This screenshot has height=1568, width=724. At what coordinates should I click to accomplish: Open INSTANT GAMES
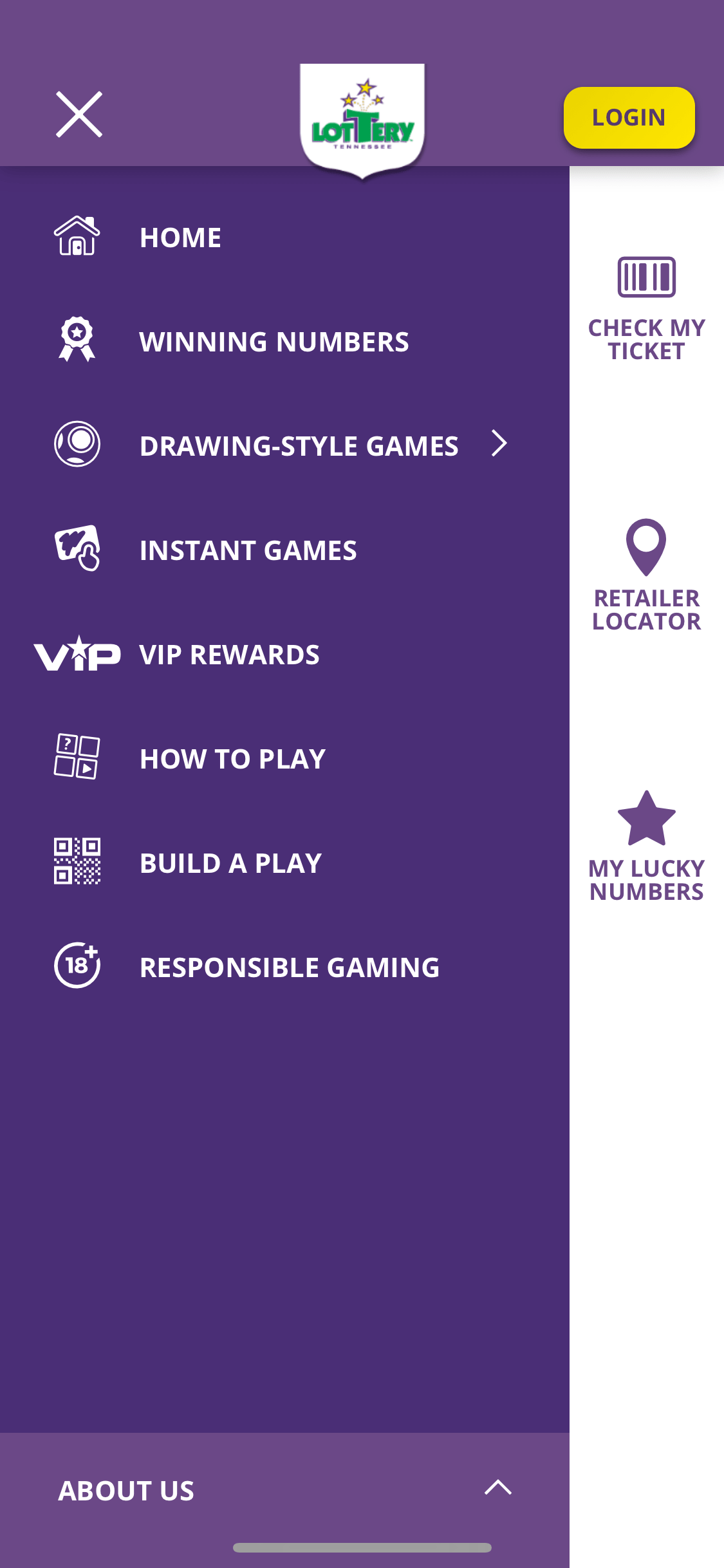284,550
